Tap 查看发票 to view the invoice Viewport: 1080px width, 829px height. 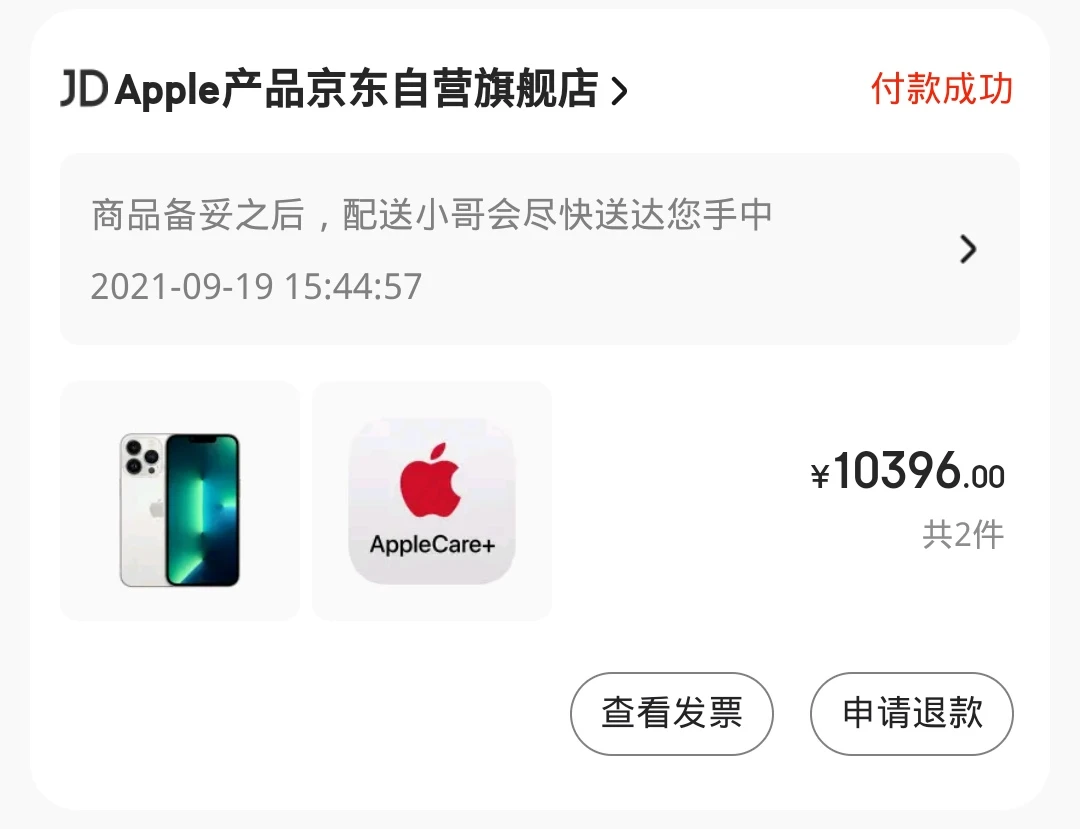(x=672, y=714)
